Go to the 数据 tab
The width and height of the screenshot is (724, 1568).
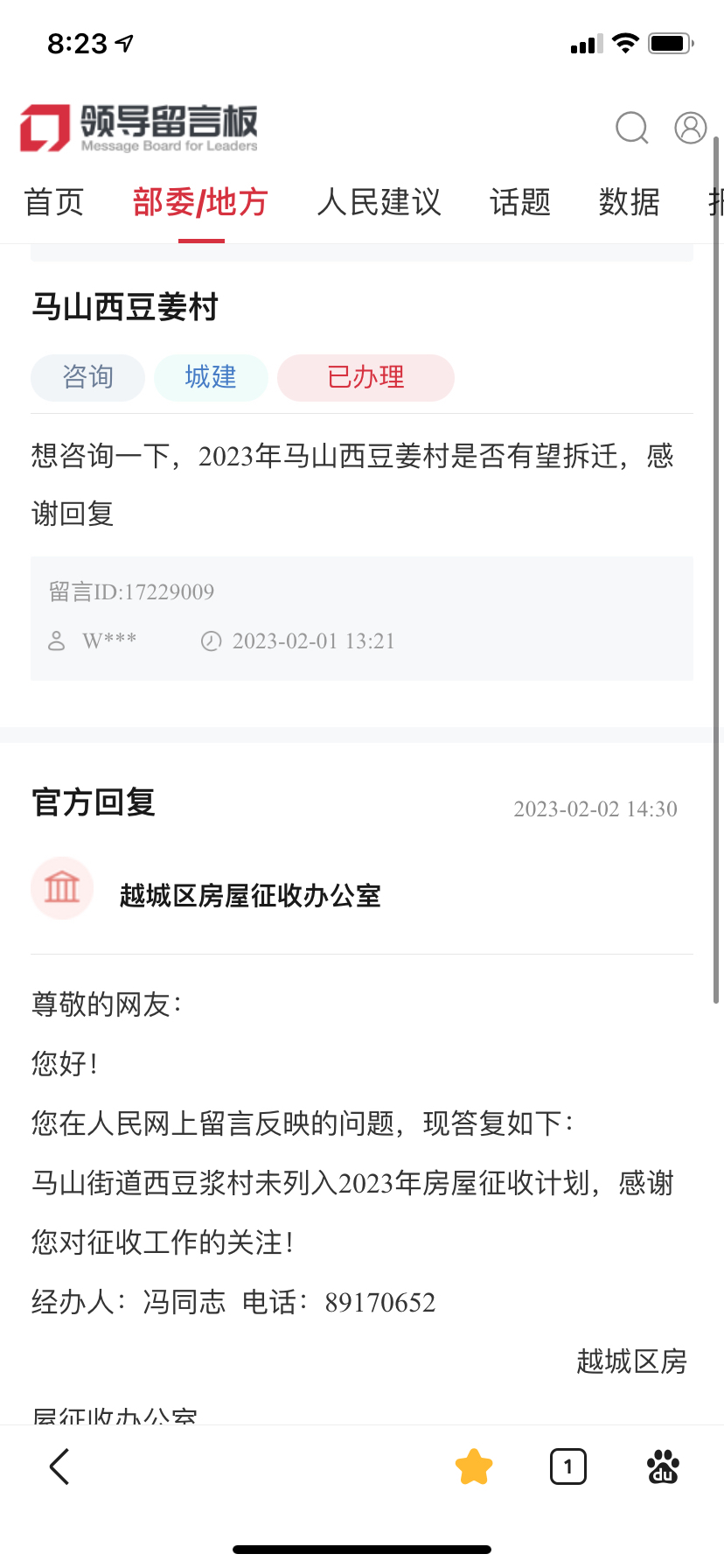pos(629,202)
